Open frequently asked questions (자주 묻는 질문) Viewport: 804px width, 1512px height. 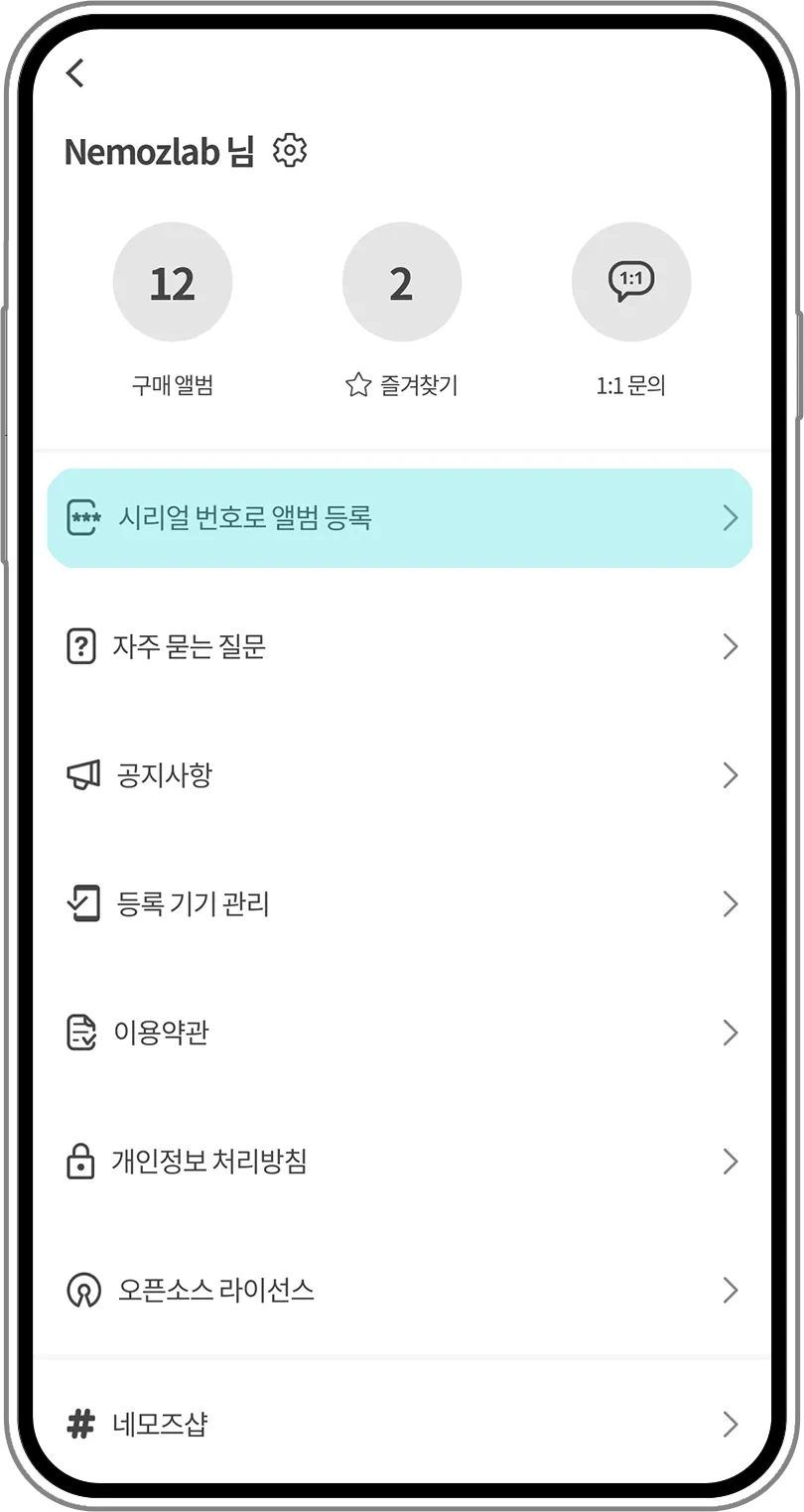click(400, 647)
